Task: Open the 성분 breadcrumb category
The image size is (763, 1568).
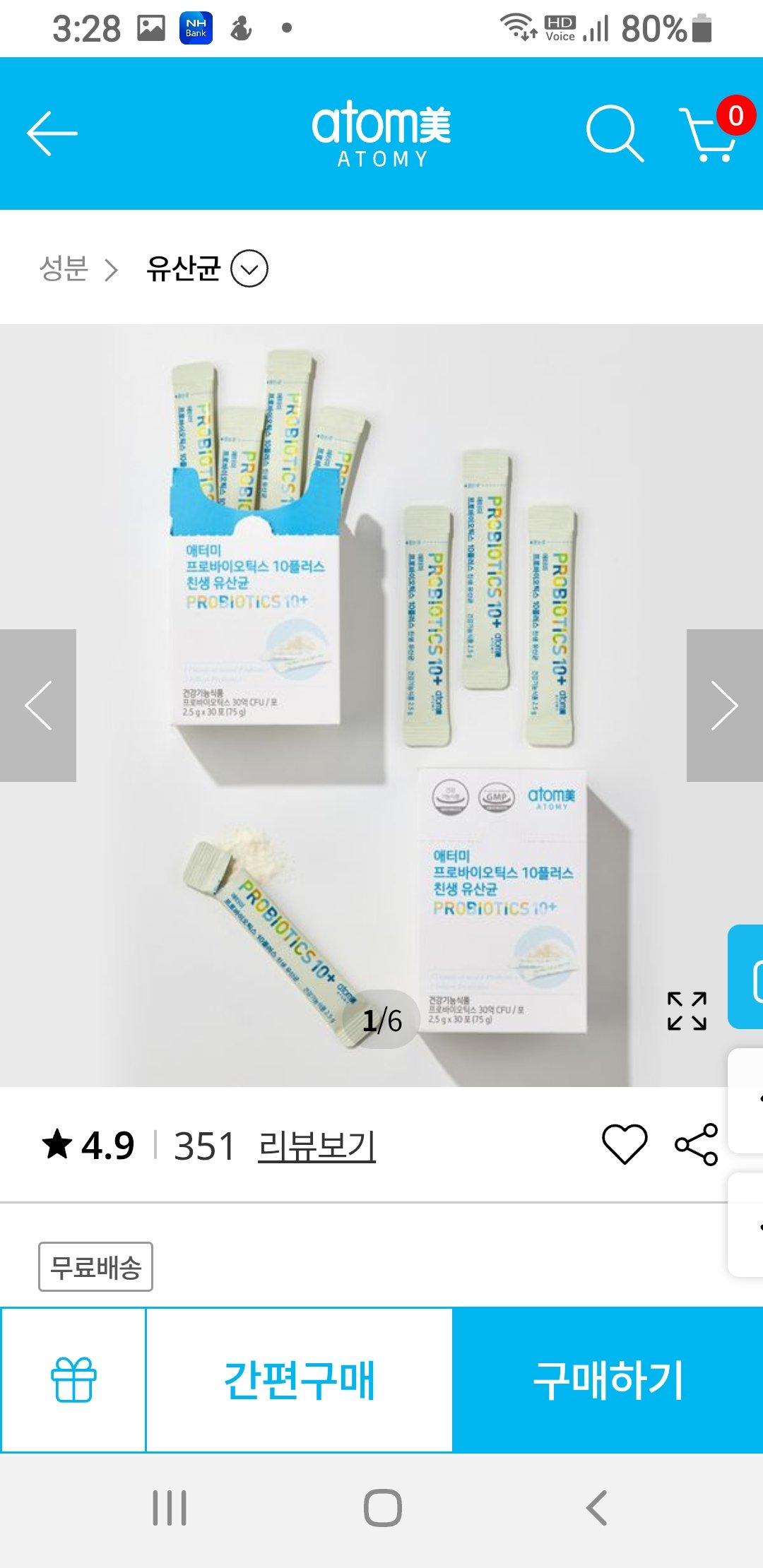Action: click(64, 268)
